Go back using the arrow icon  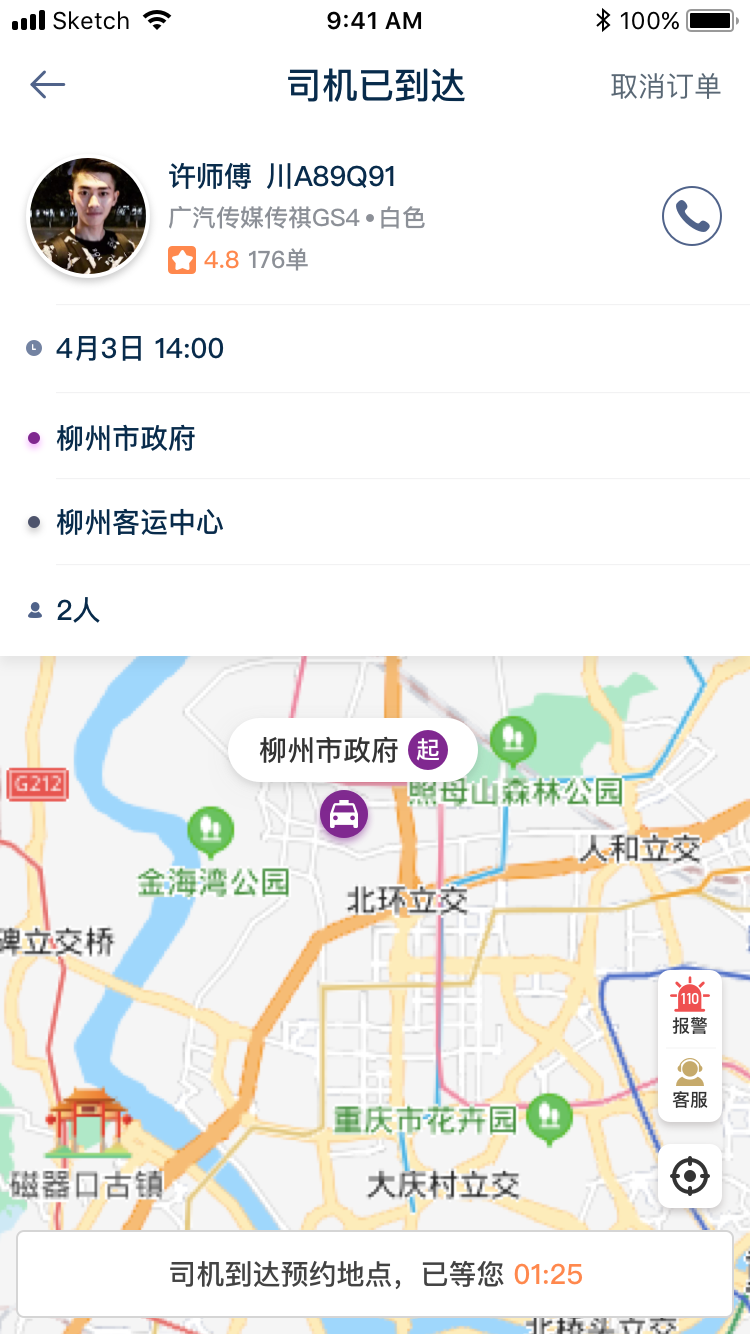click(x=47, y=86)
